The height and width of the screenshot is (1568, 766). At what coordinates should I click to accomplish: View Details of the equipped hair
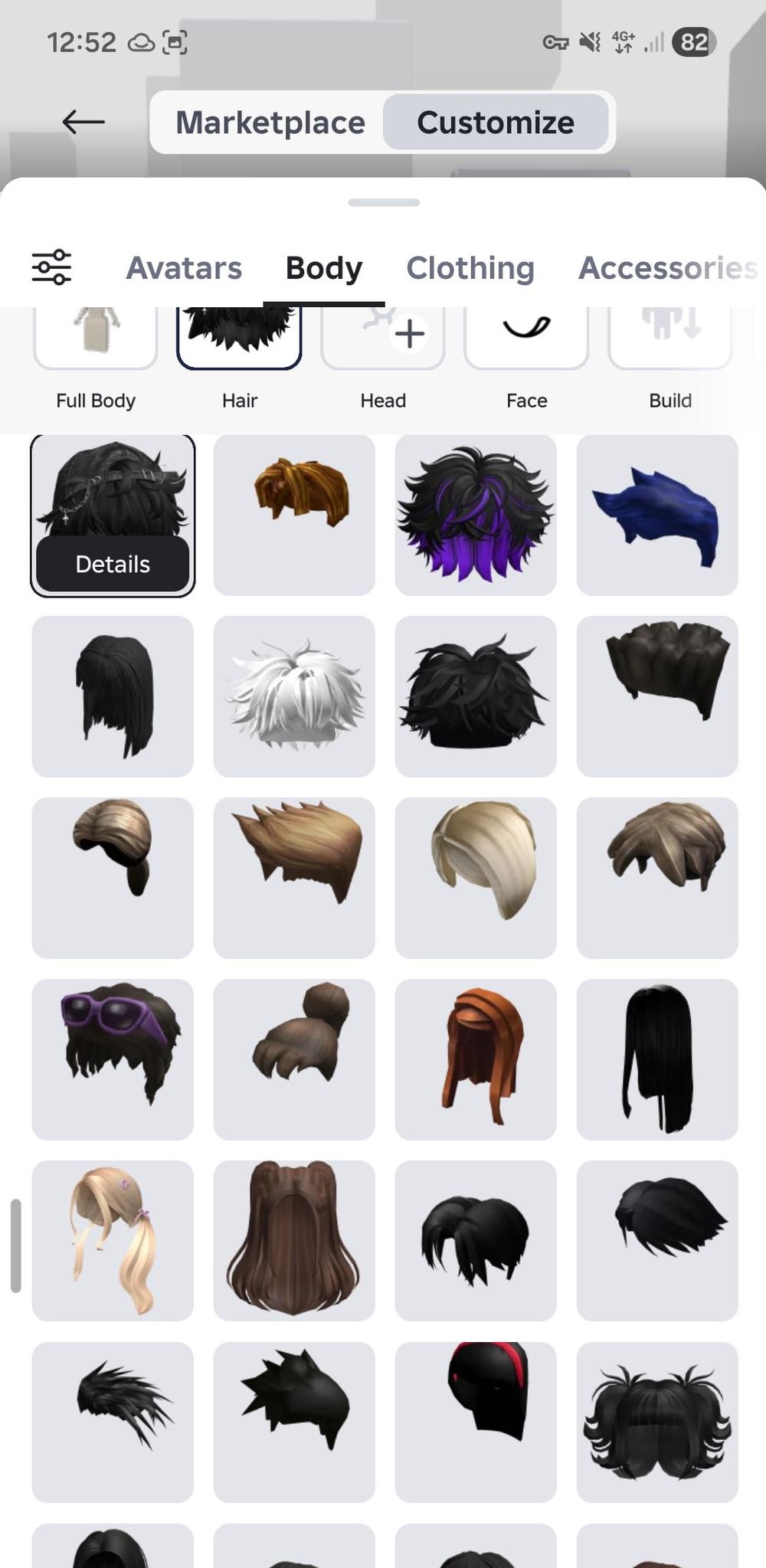pyautogui.click(x=113, y=564)
